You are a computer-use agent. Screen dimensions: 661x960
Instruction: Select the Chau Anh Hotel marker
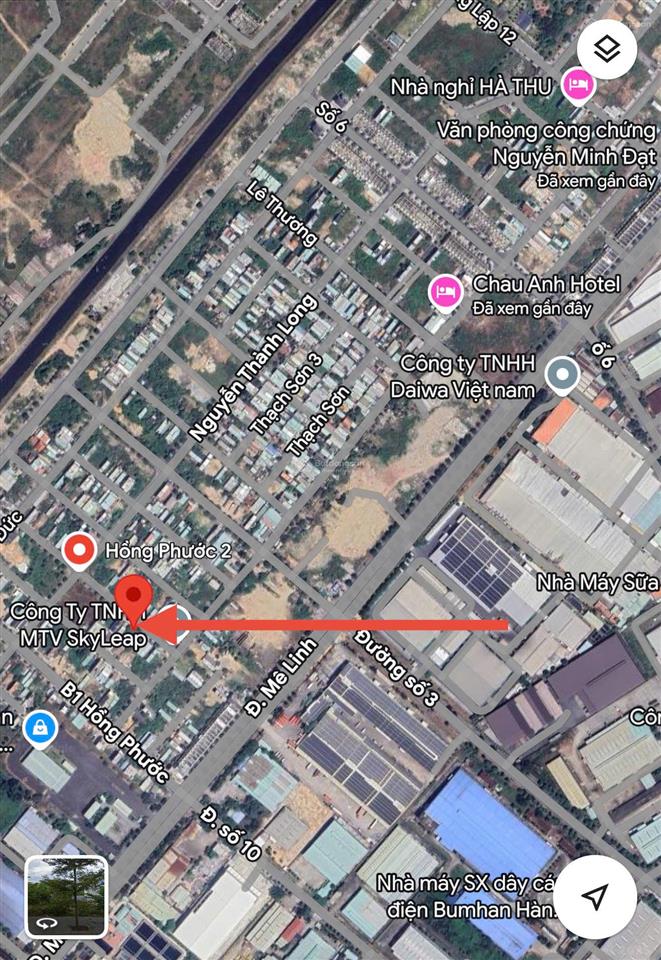pos(445,293)
